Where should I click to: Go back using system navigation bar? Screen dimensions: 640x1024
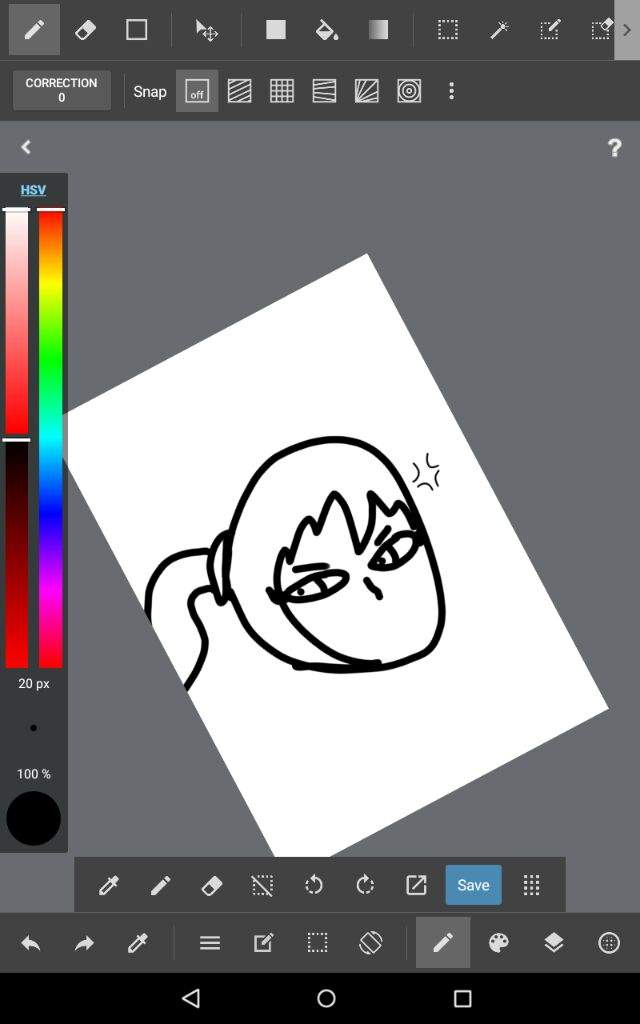point(191,998)
